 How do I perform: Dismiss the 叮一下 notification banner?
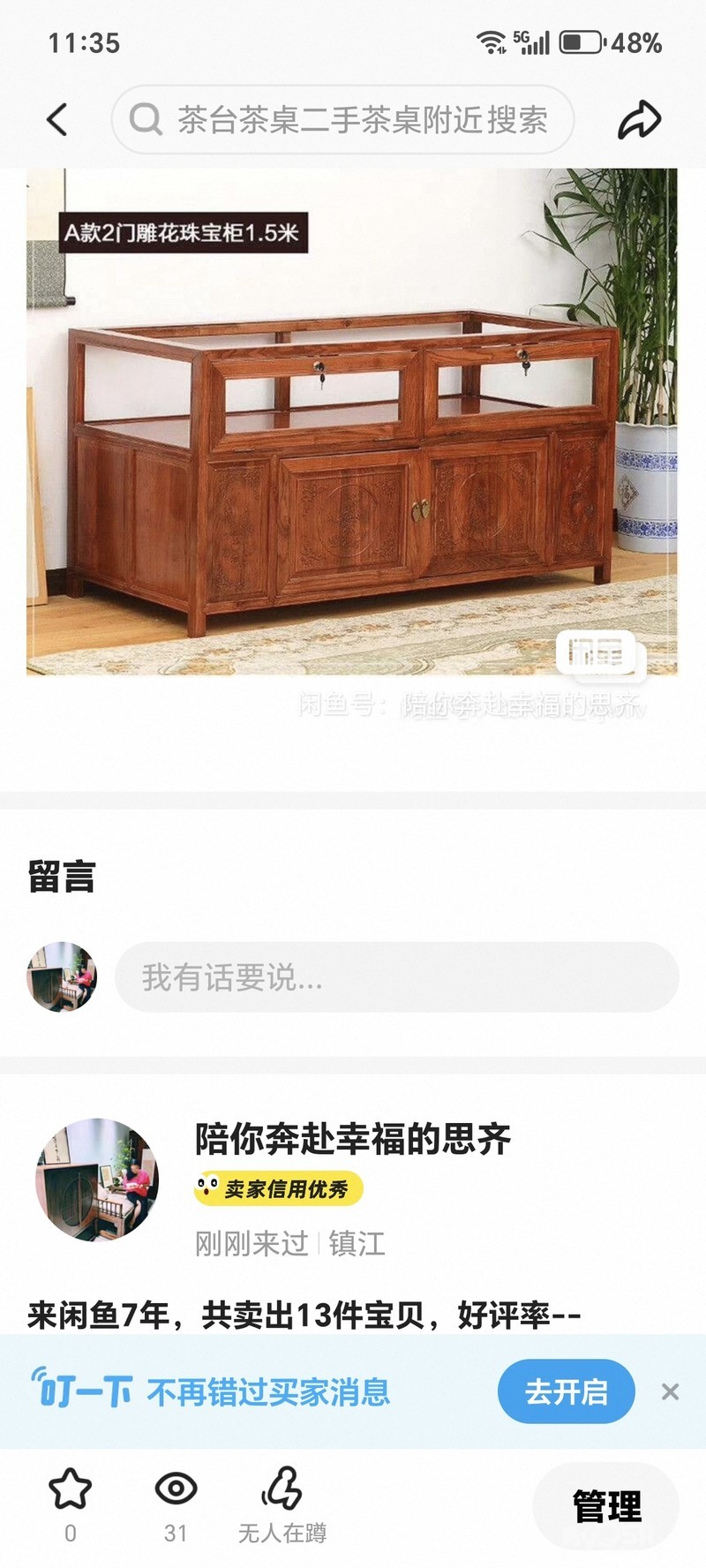(671, 1392)
